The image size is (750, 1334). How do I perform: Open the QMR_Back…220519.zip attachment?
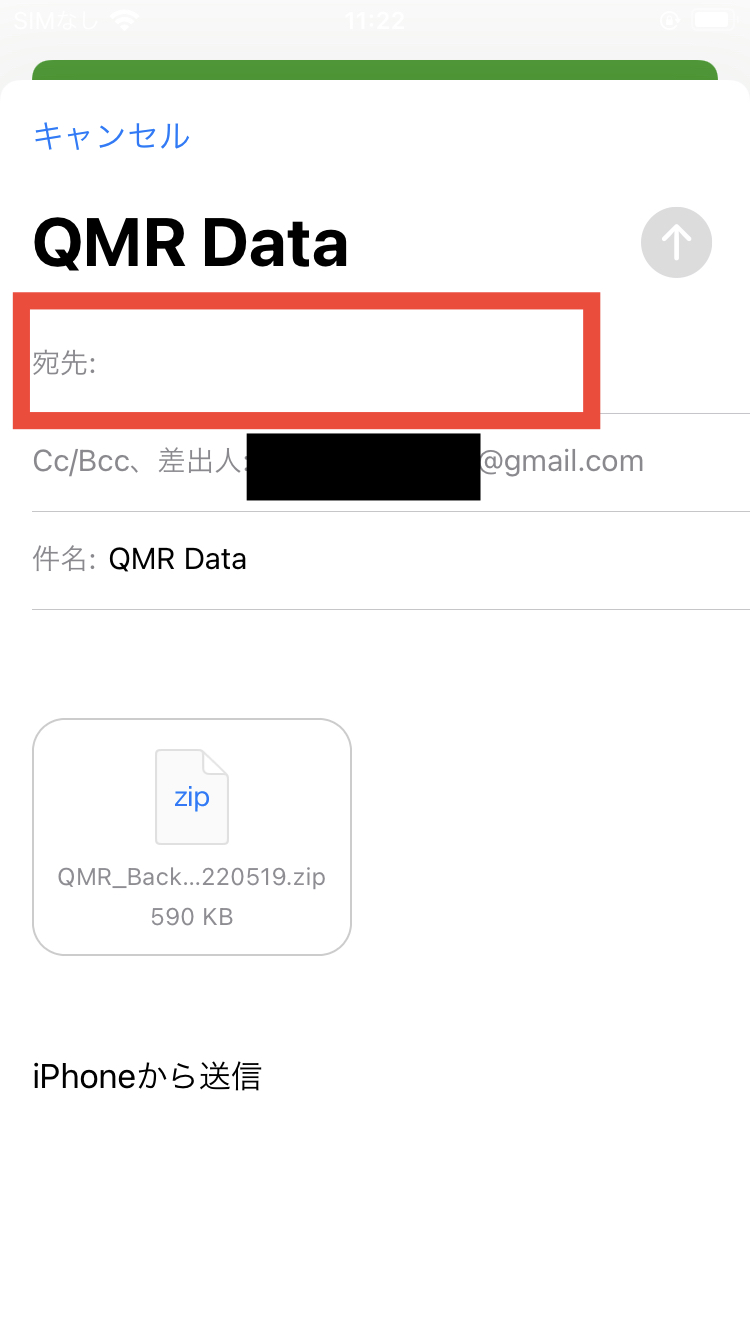click(x=192, y=836)
